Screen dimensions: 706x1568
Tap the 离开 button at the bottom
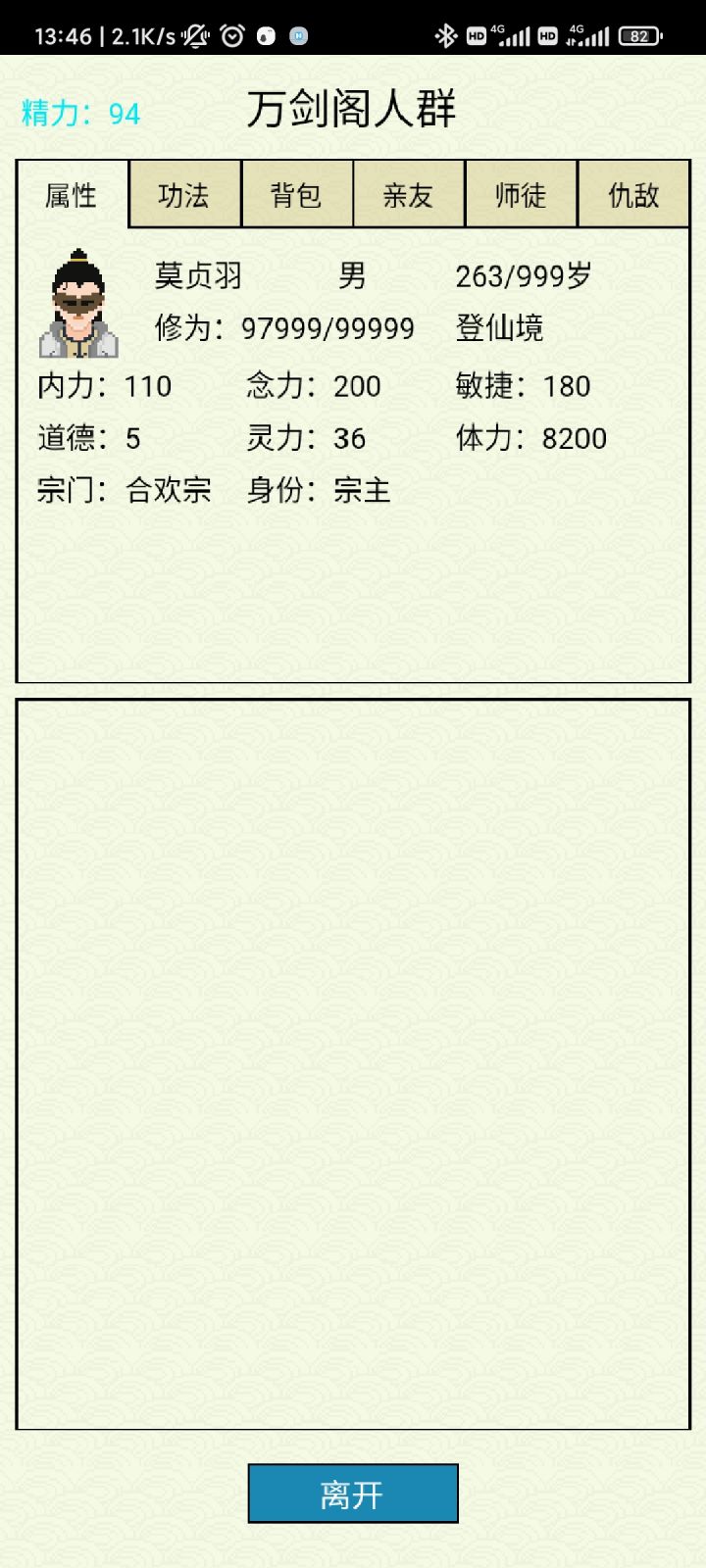point(353,1494)
